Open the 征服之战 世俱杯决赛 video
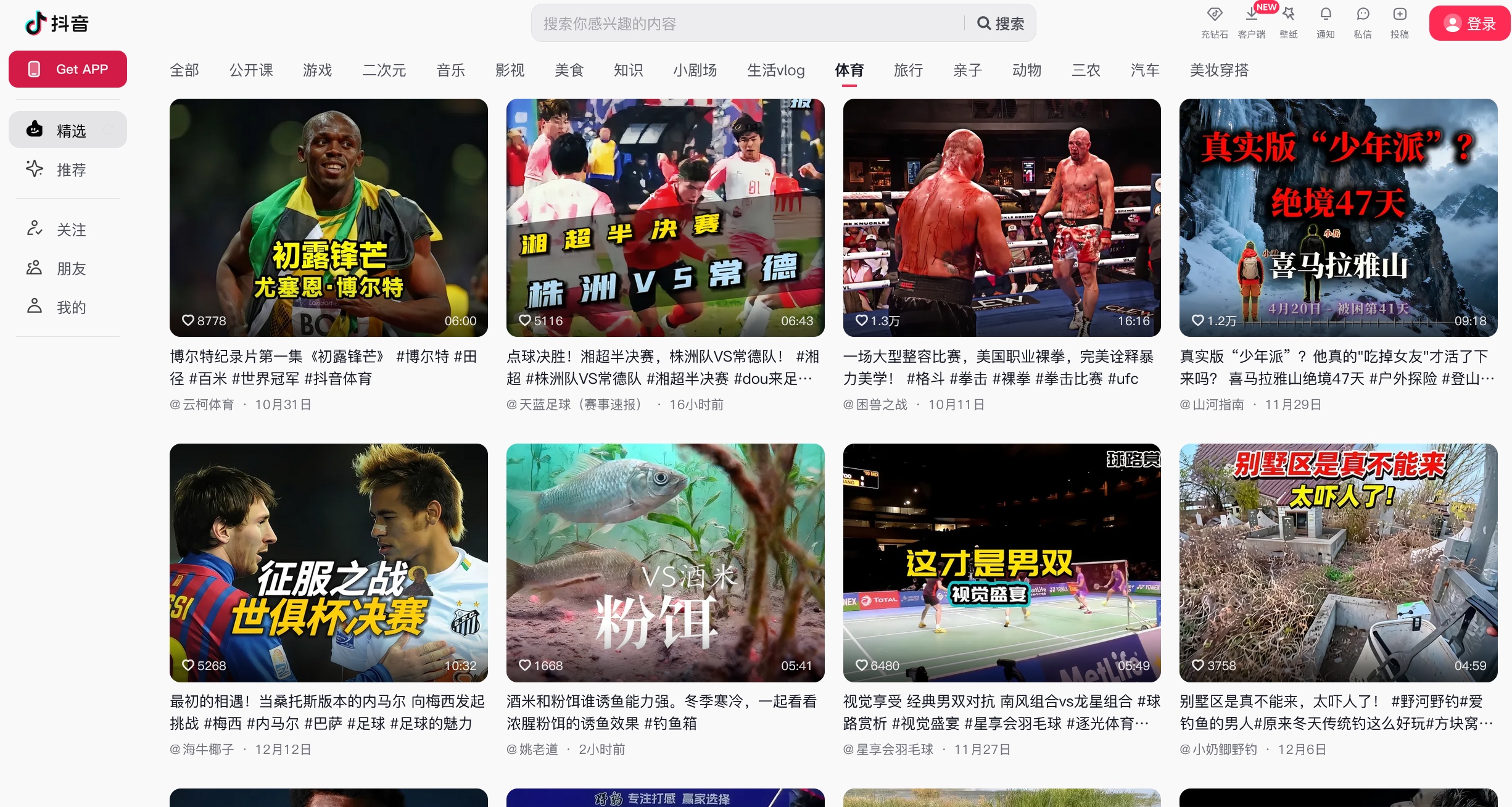 pos(328,562)
